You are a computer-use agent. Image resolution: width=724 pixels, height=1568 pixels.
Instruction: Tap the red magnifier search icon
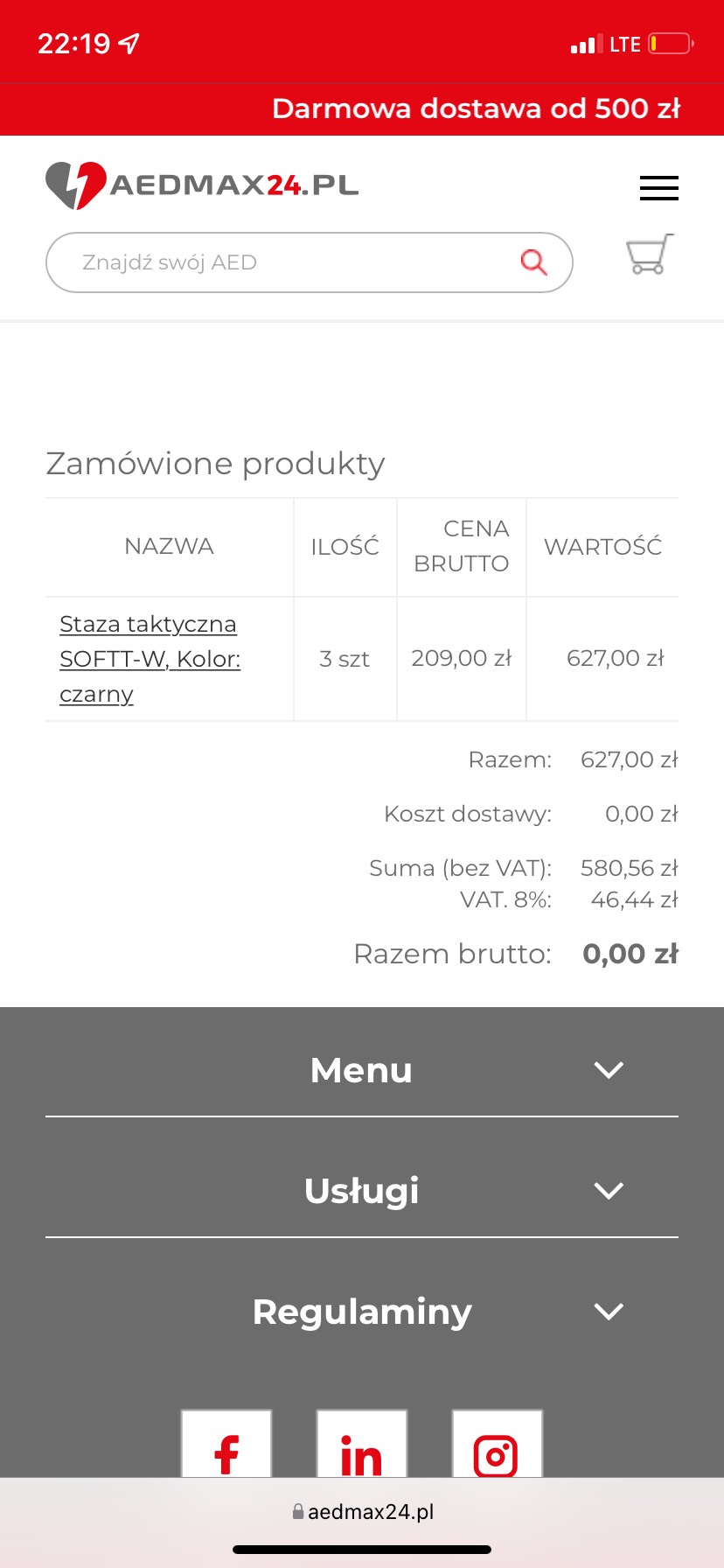(533, 262)
